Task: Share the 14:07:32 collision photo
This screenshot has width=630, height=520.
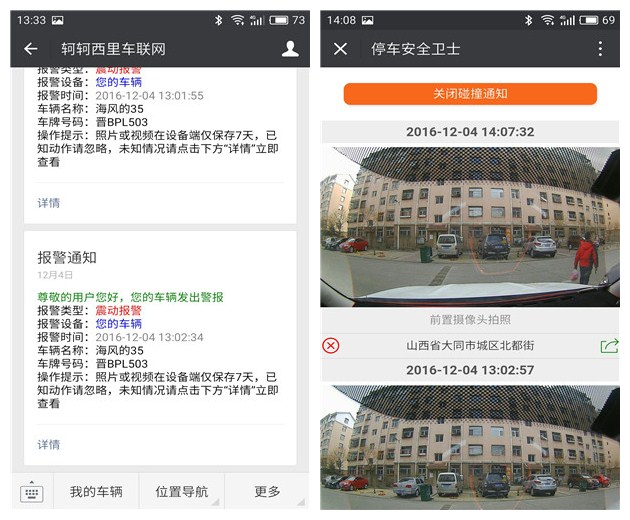Action: click(609, 346)
